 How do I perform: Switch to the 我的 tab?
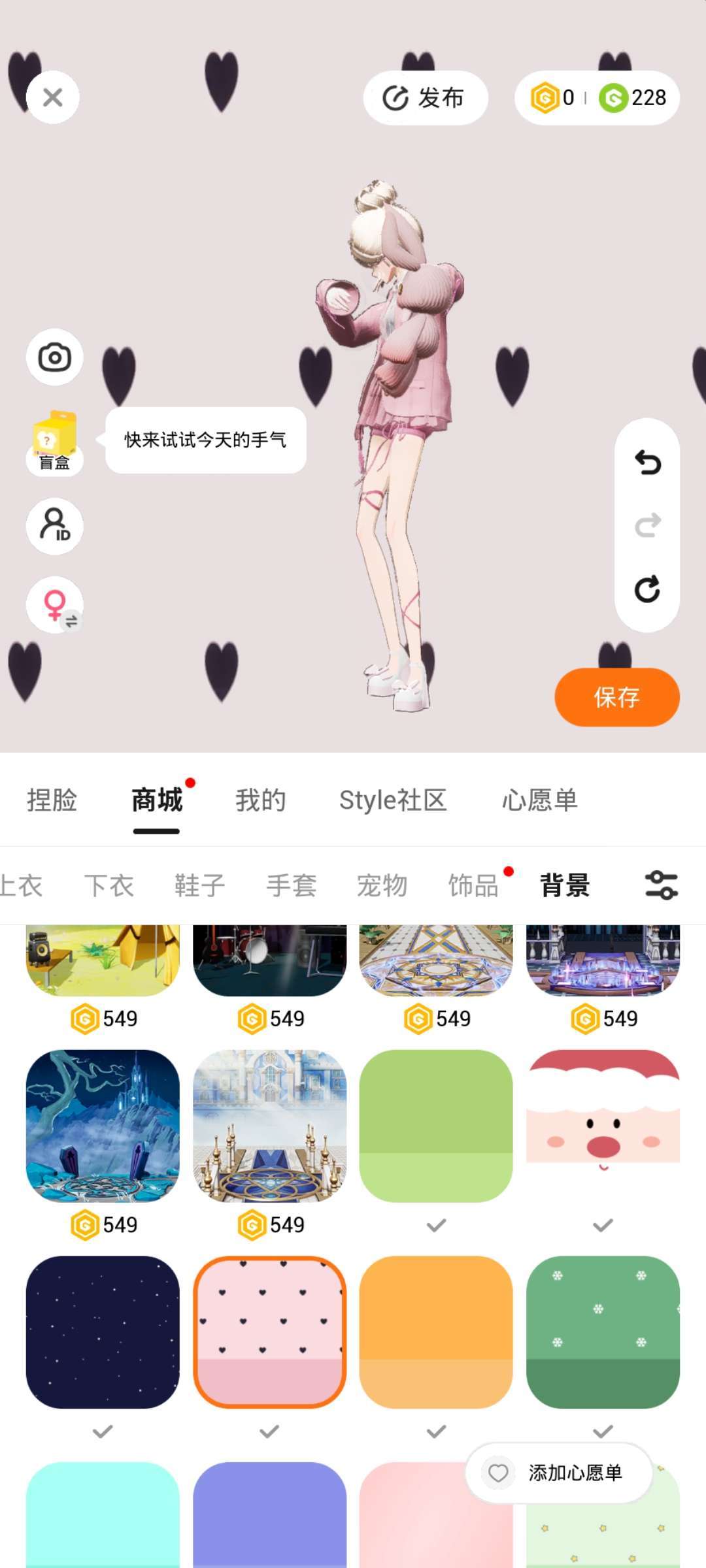point(261,800)
